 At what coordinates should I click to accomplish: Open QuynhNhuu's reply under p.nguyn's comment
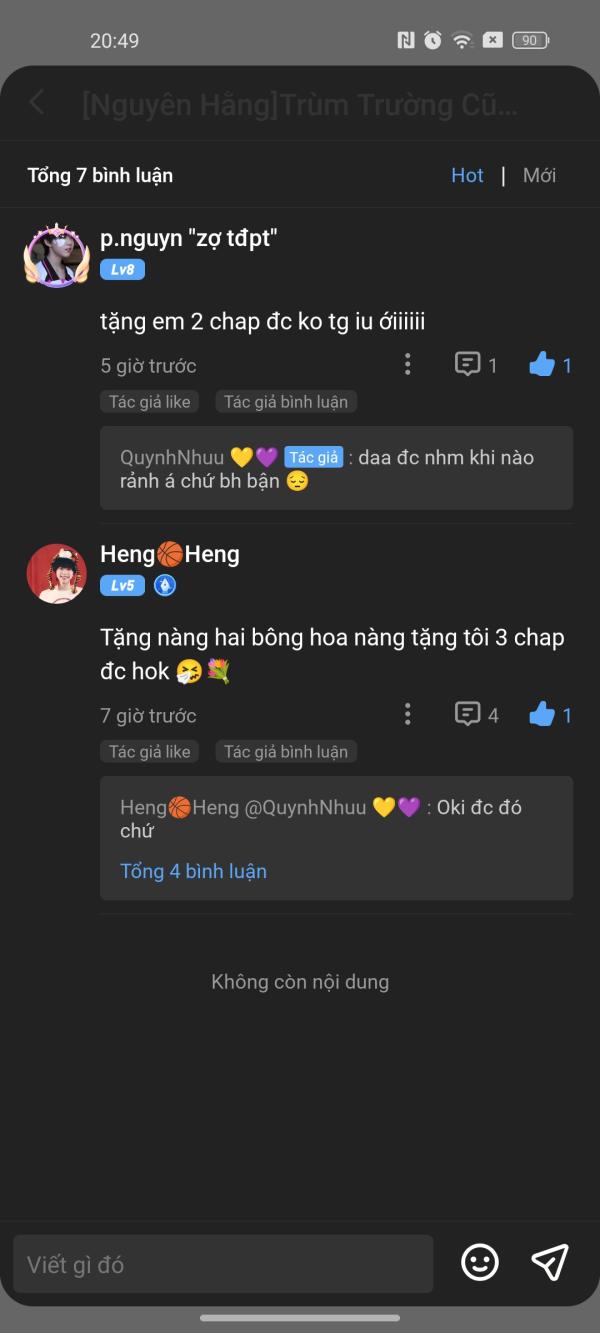(336, 468)
